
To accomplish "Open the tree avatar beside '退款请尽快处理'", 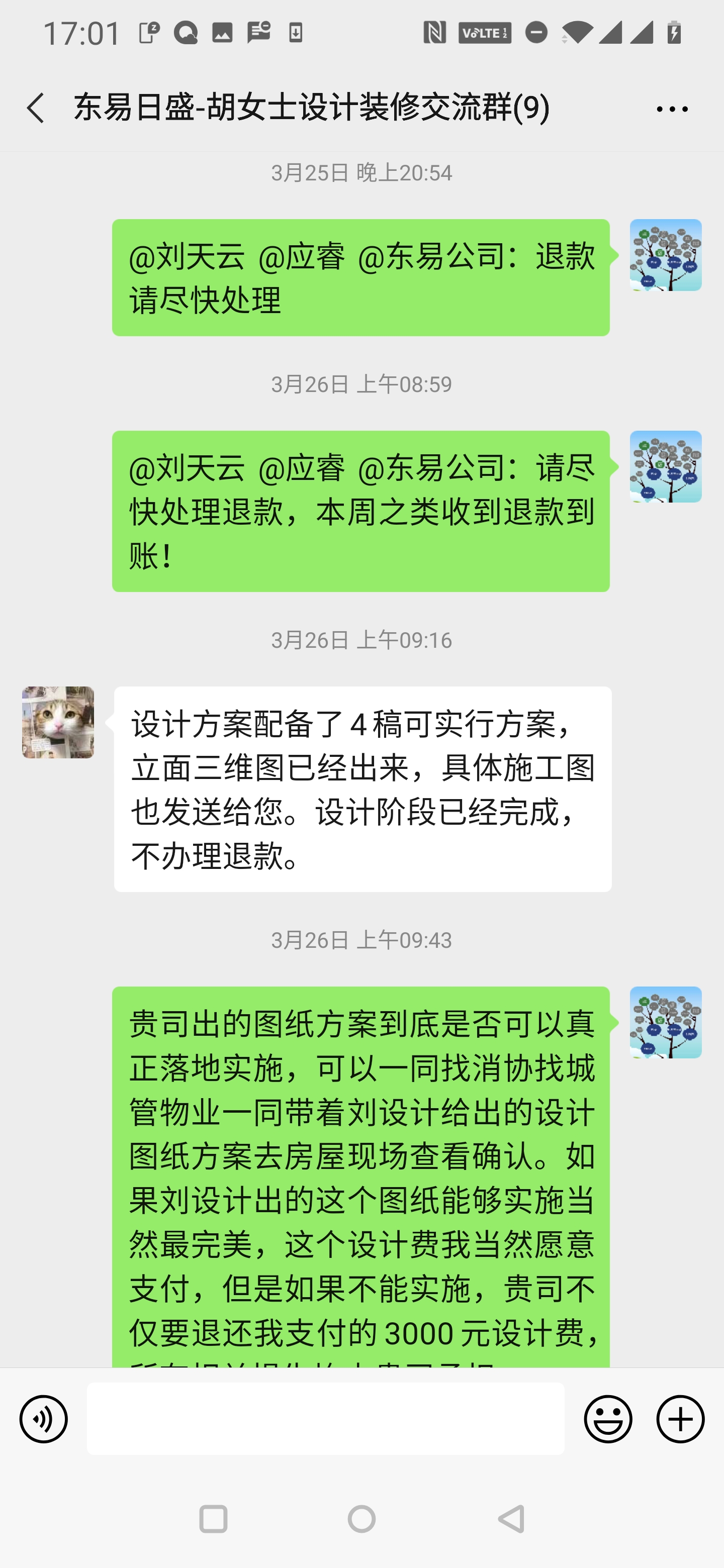I will point(665,255).
